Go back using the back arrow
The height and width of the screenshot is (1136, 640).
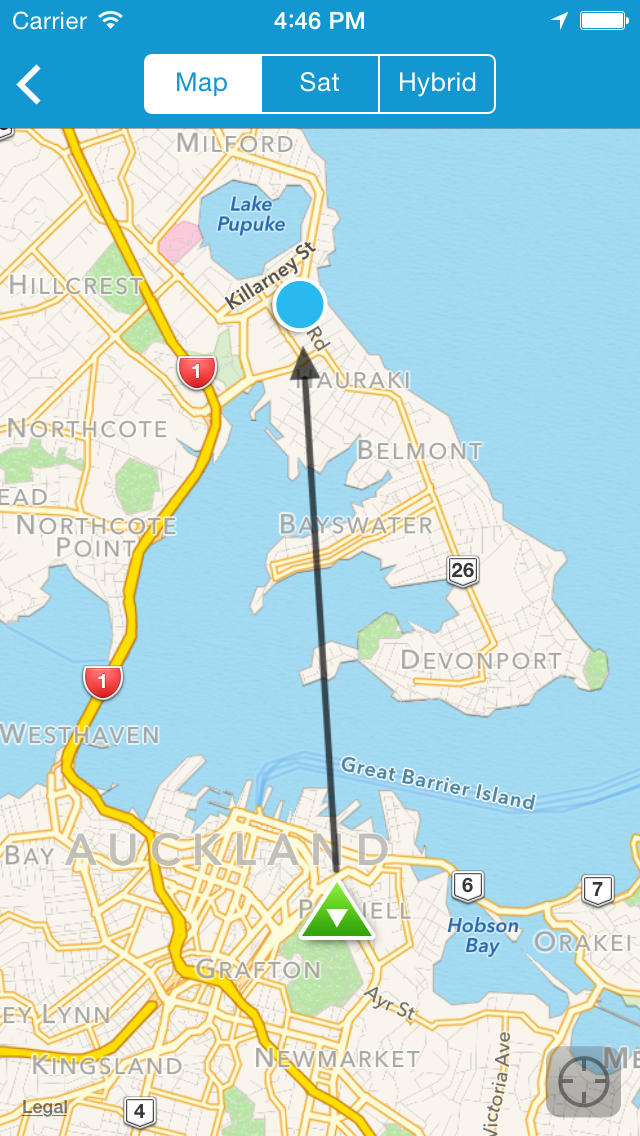pyautogui.click(x=29, y=84)
